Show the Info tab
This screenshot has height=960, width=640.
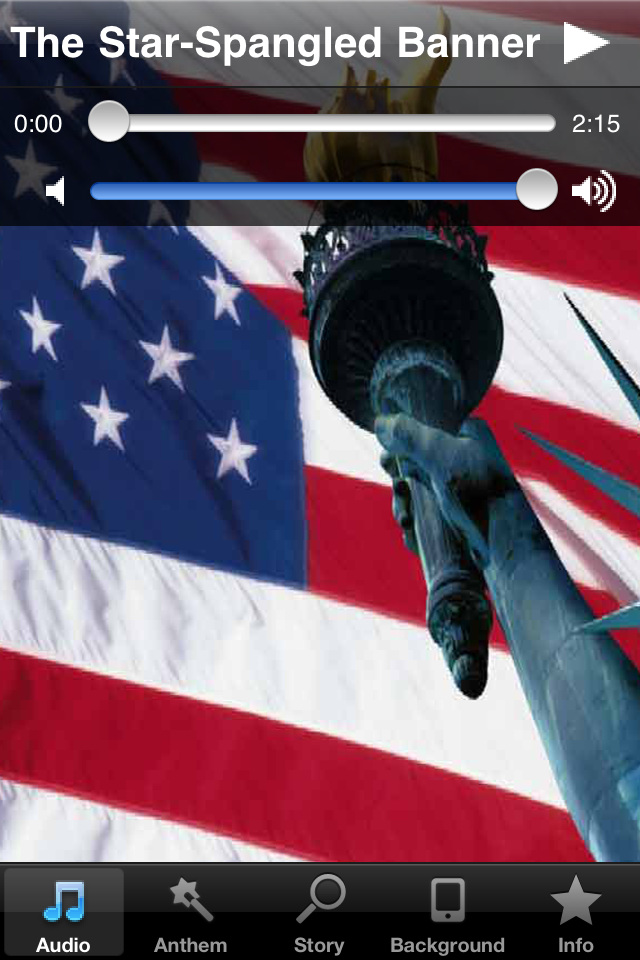[x=575, y=912]
